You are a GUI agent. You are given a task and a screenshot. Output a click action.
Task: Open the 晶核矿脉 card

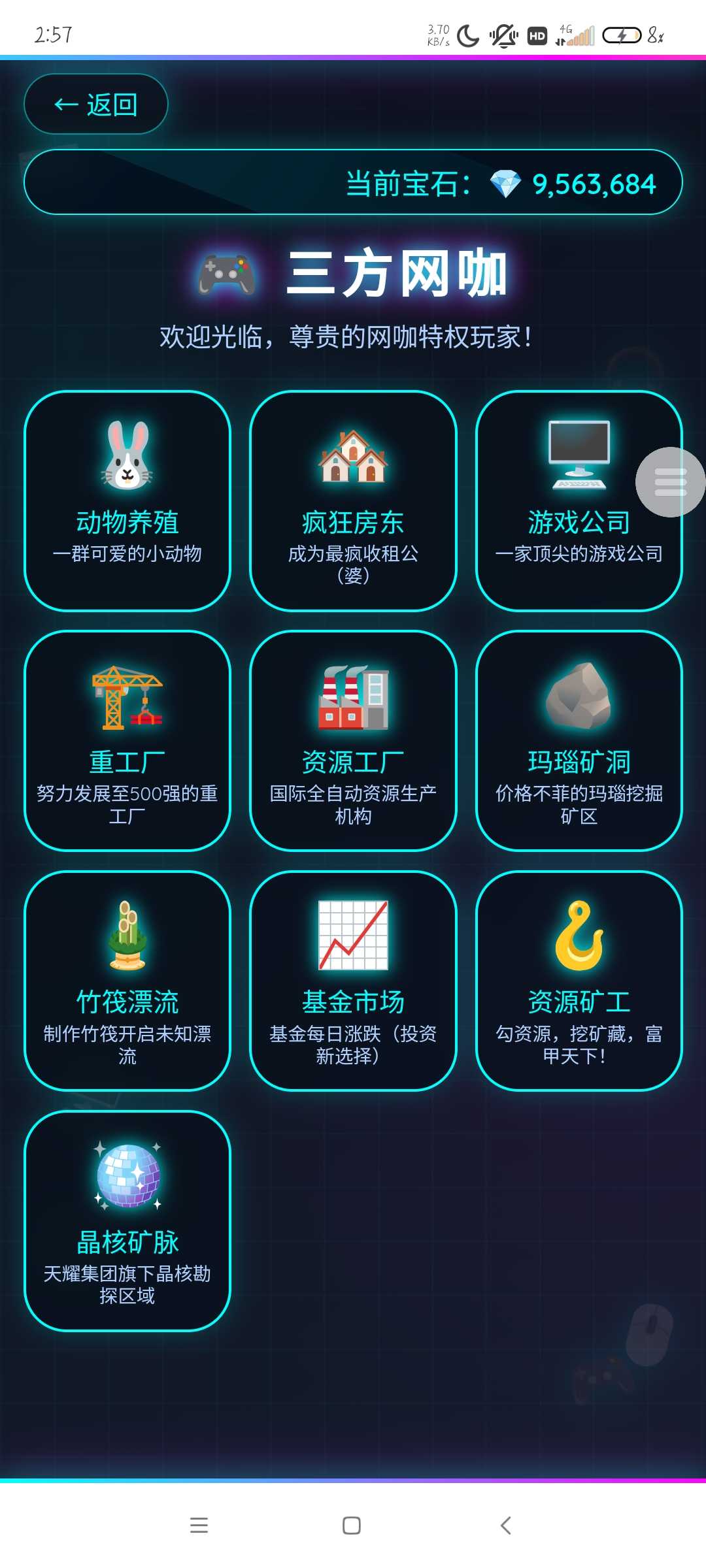(127, 1220)
